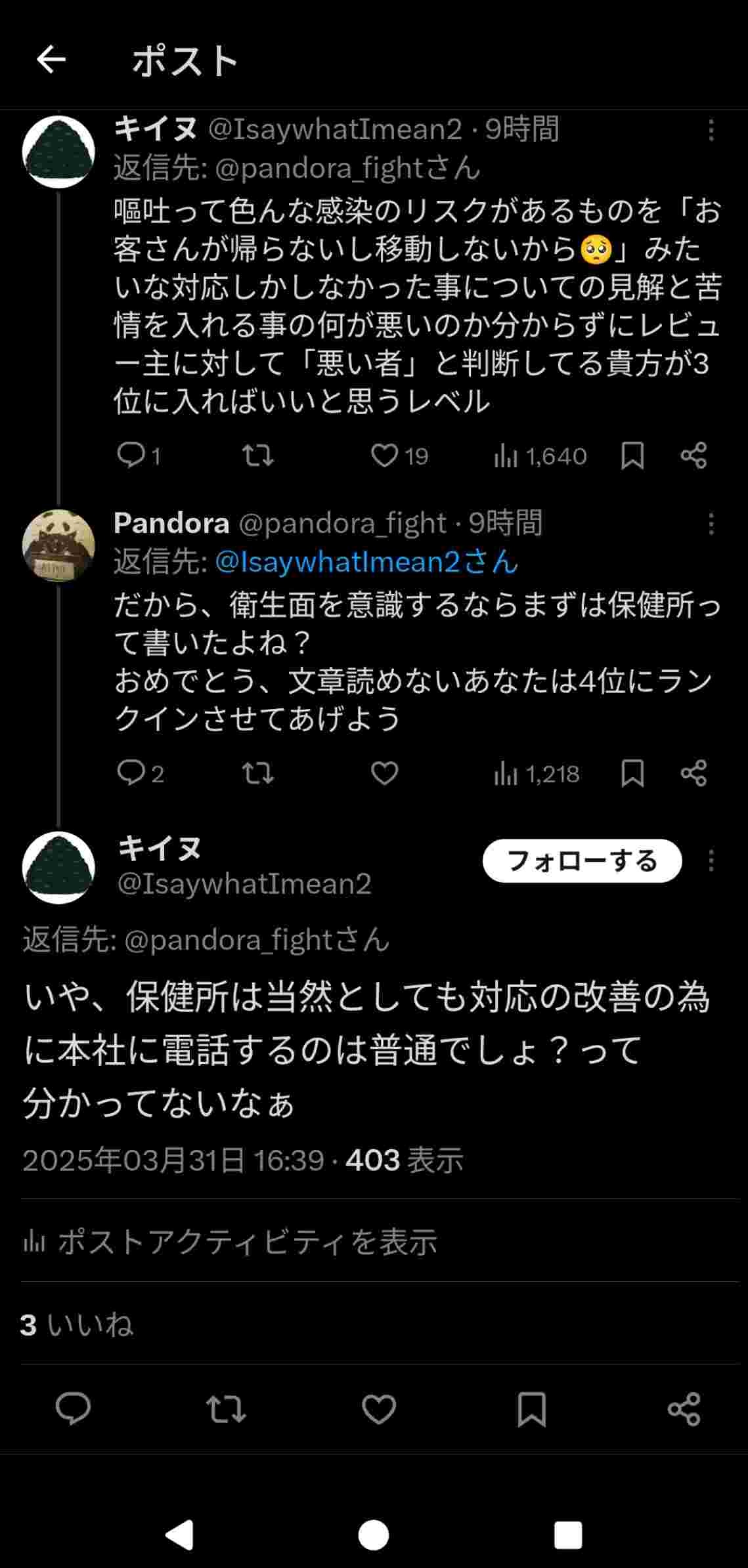
Task: Open overflow menu on Pandora's reply
Action: [x=711, y=524]
